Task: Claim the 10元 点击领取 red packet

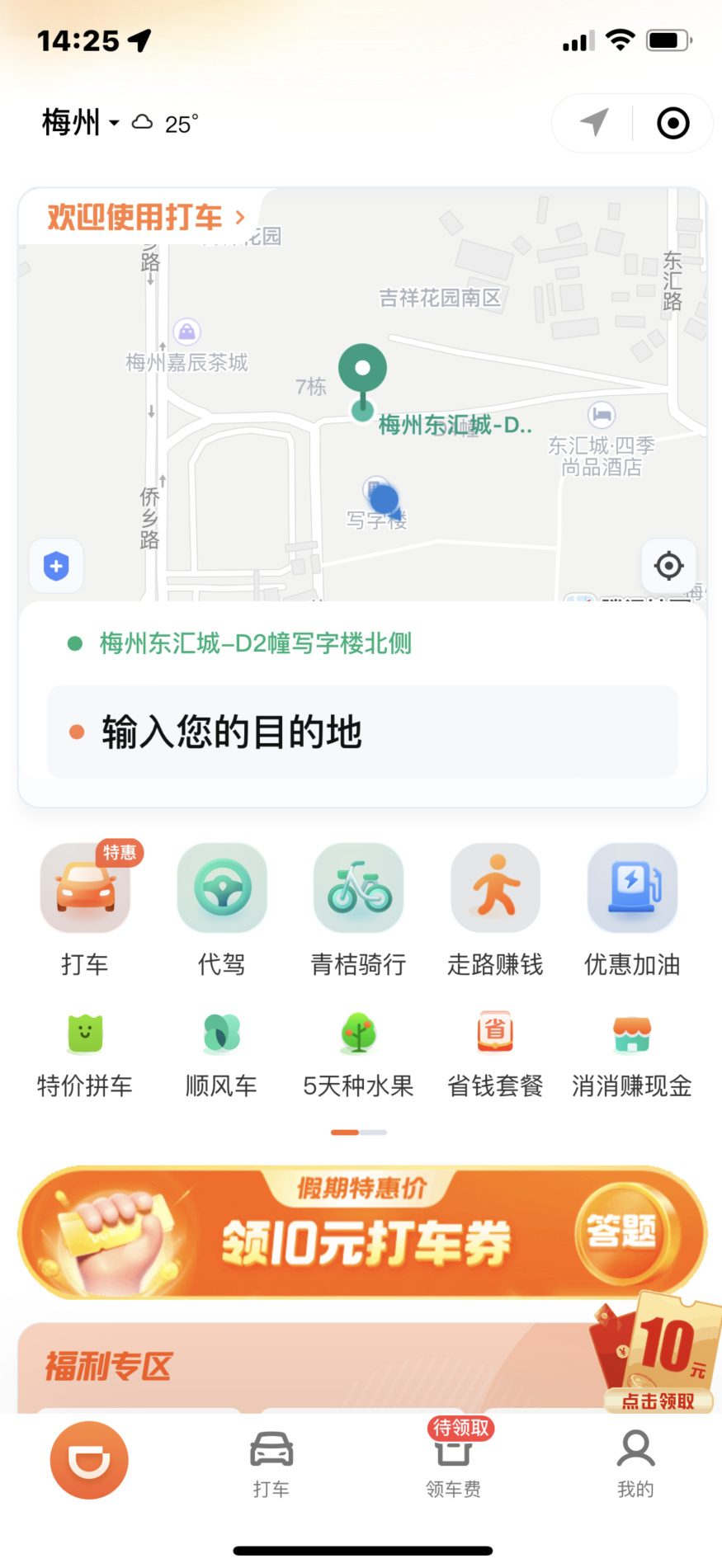Action: (658, 1354)
